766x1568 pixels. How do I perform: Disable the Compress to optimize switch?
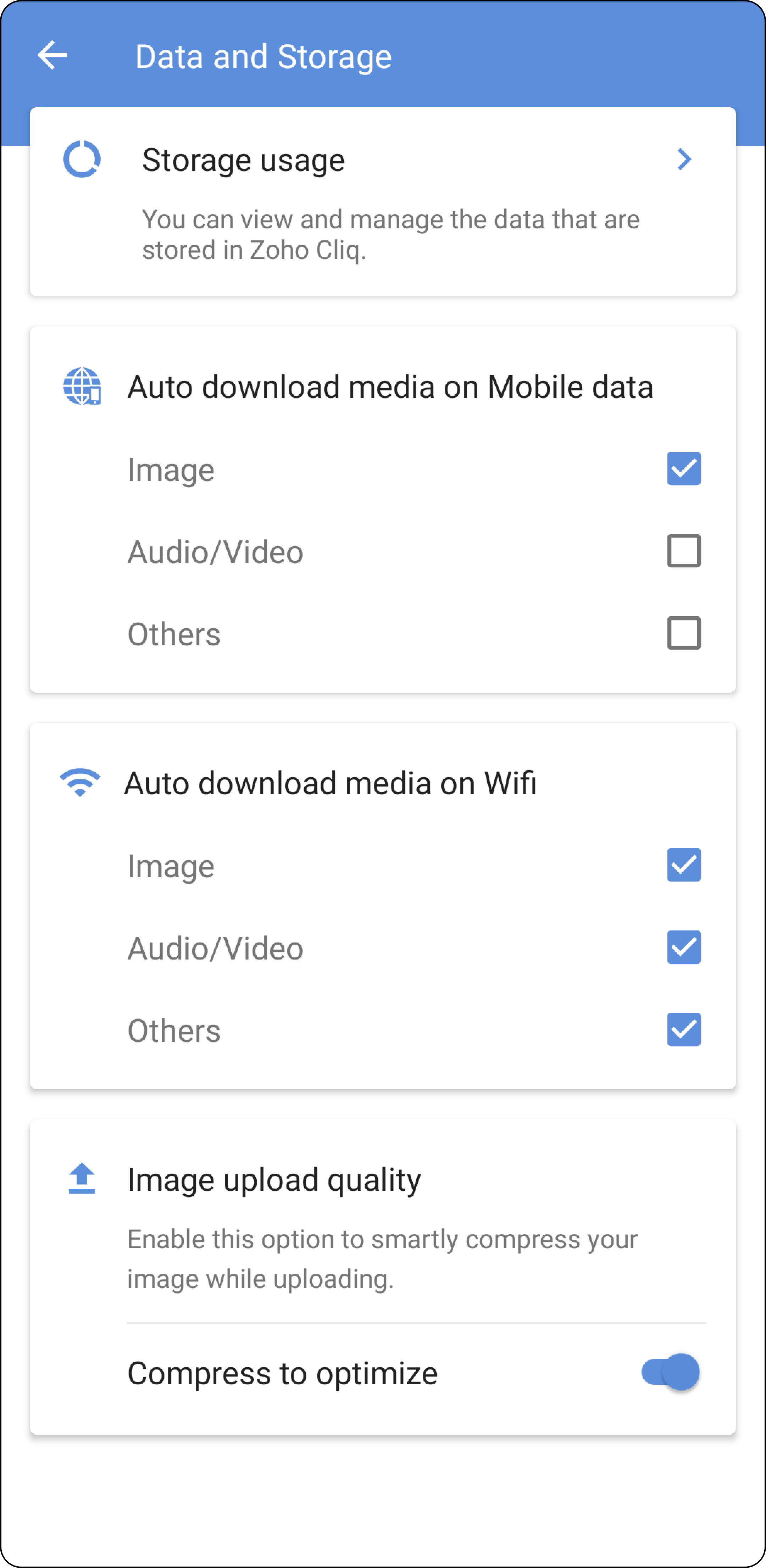click(x=670, y=1372)
